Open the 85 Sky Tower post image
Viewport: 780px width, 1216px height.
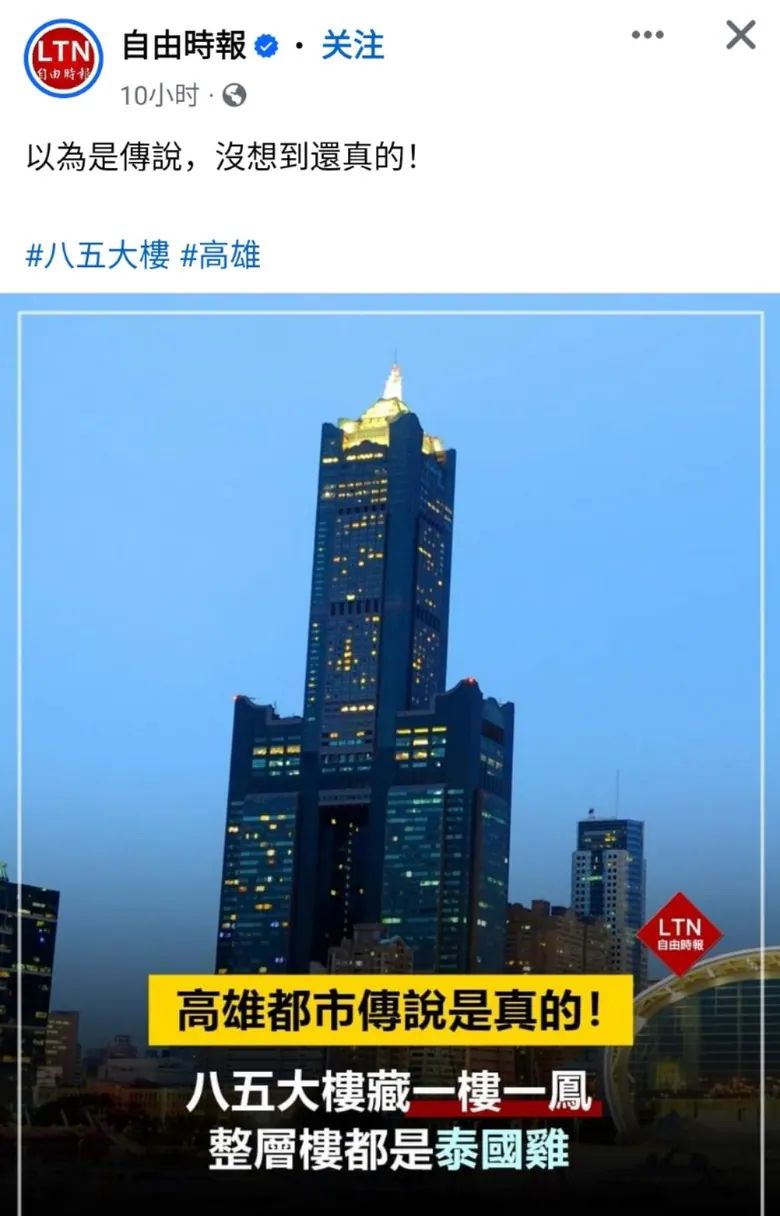click(x=390, y=650)
